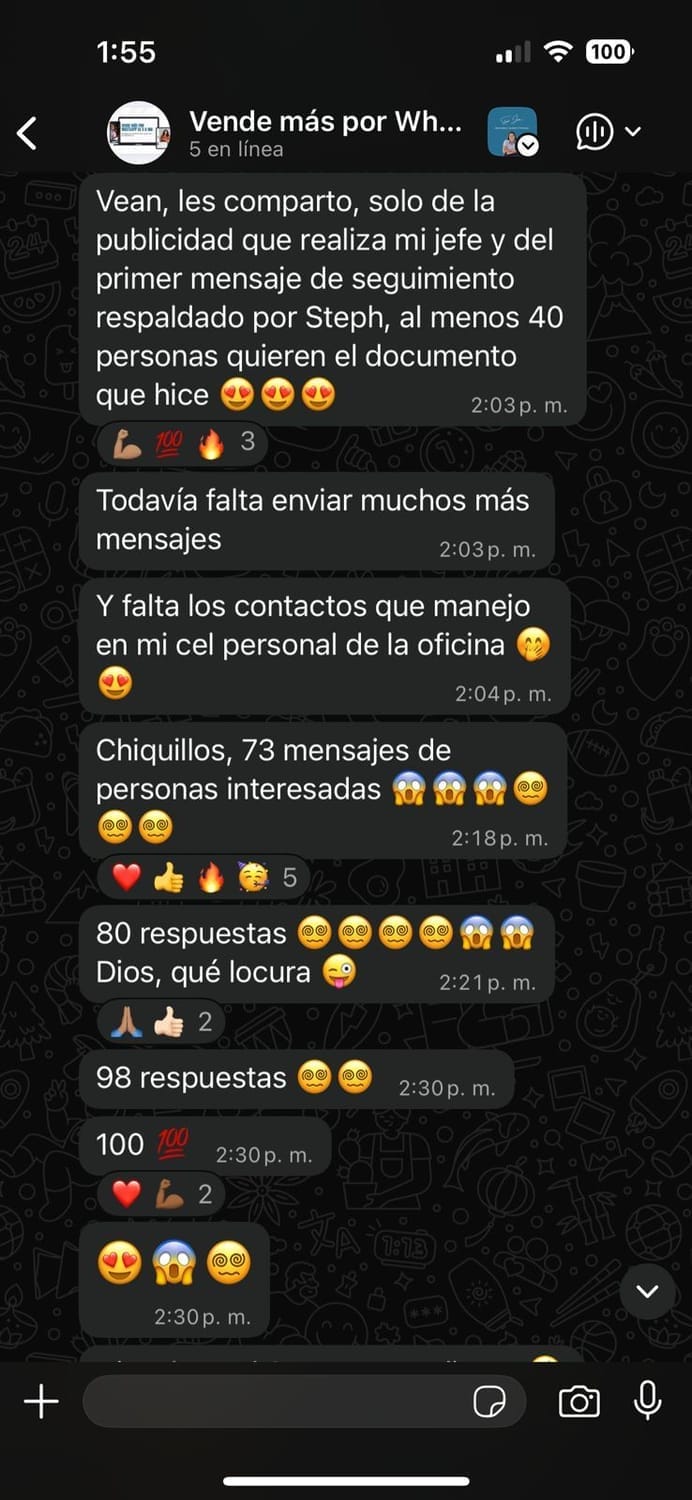Screen dimensions: 692x1500
Task: View reactions on the 80 respuestas message
Action: pos(161,1022)
